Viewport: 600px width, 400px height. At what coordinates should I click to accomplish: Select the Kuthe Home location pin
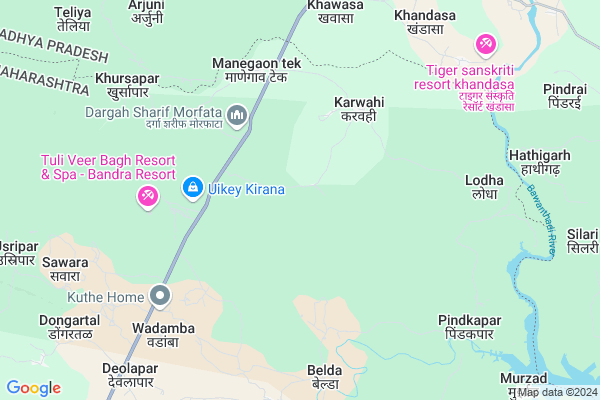(x=160, y=296)
